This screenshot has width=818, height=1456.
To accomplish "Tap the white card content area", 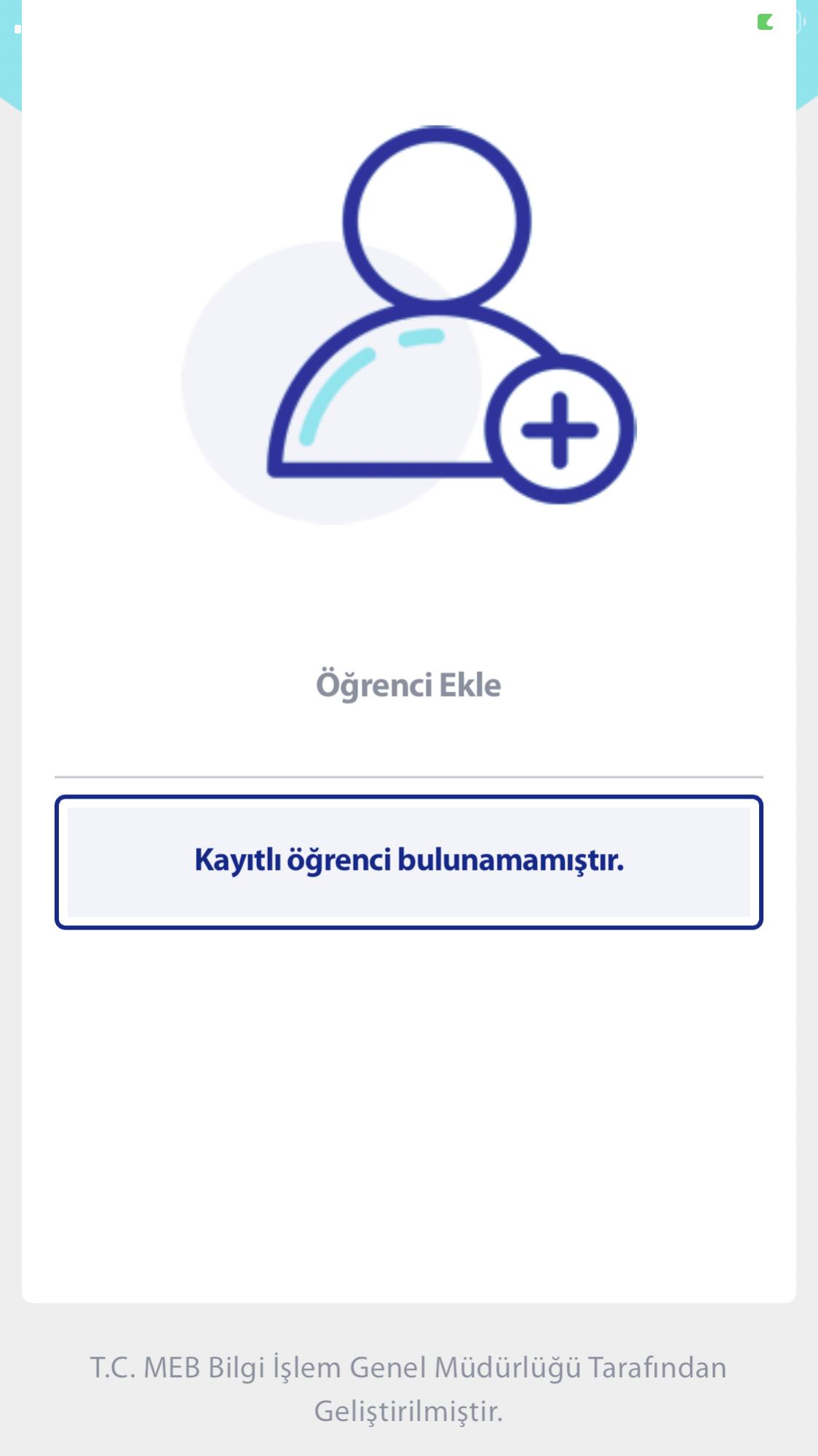I will 409,1092.
